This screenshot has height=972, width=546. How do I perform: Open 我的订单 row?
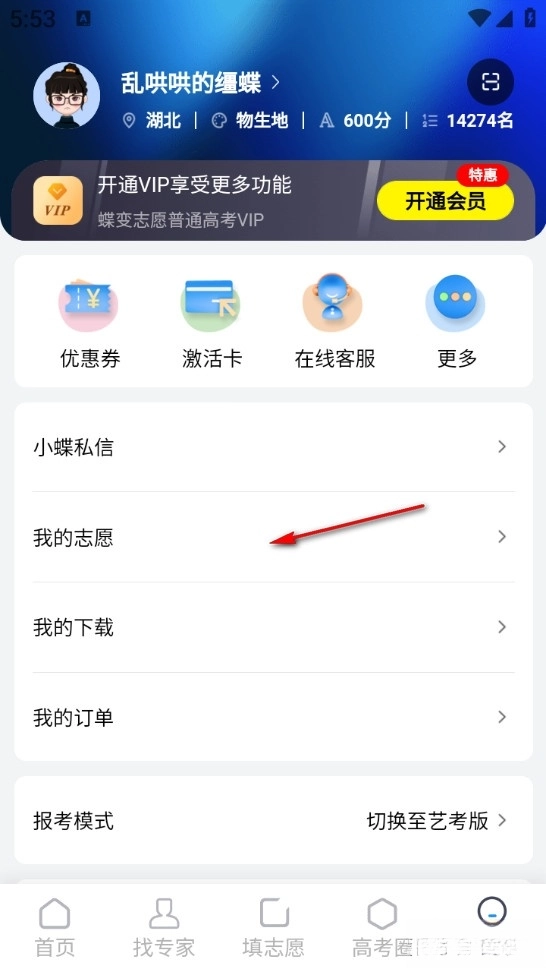[273, 717]
